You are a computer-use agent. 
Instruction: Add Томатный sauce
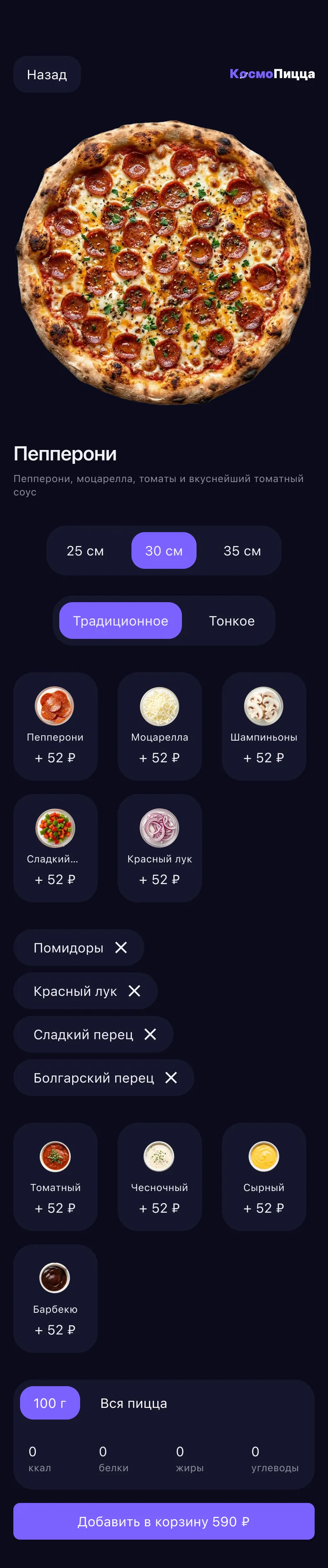coord(56,1176)
